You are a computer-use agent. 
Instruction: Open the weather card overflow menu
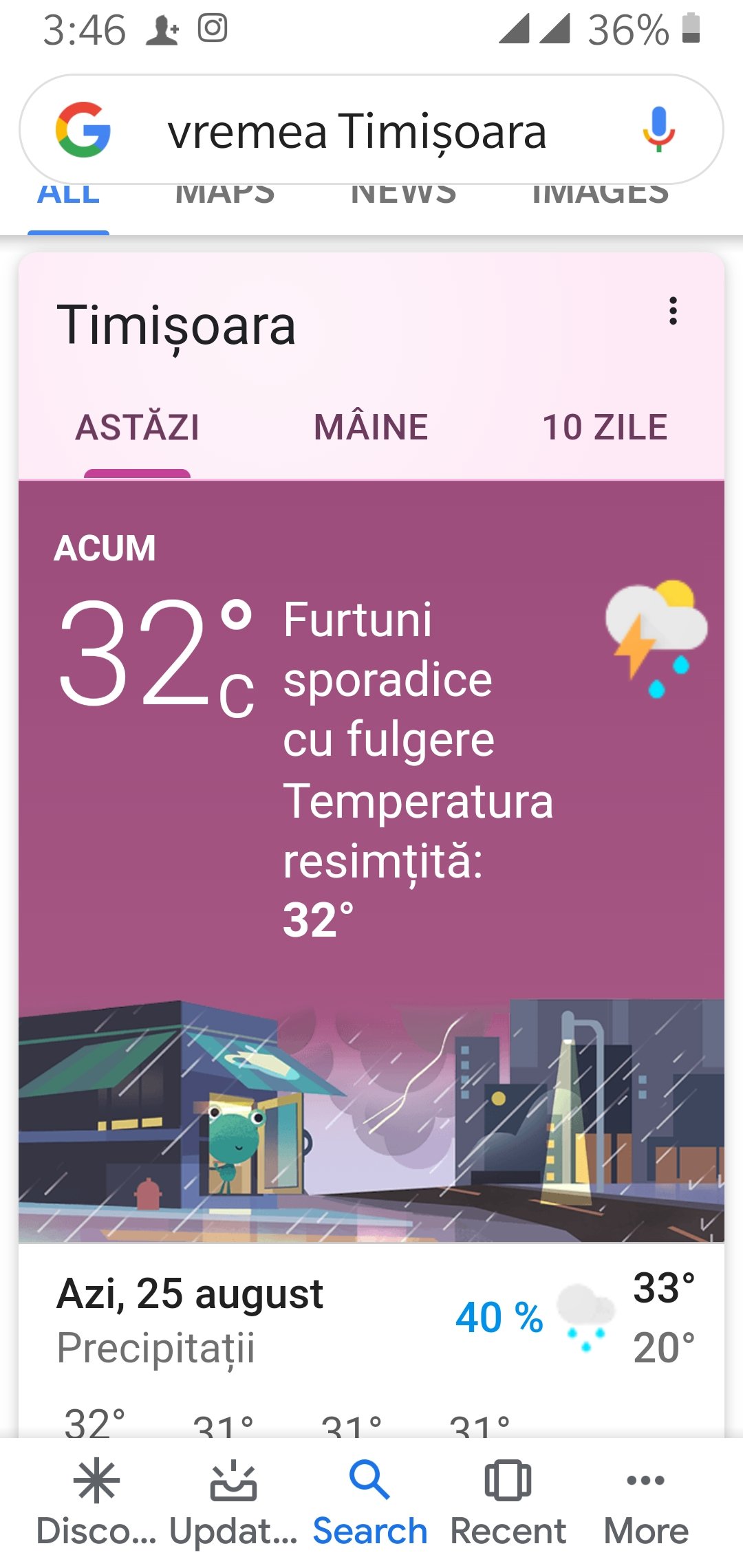pos(673,312)
